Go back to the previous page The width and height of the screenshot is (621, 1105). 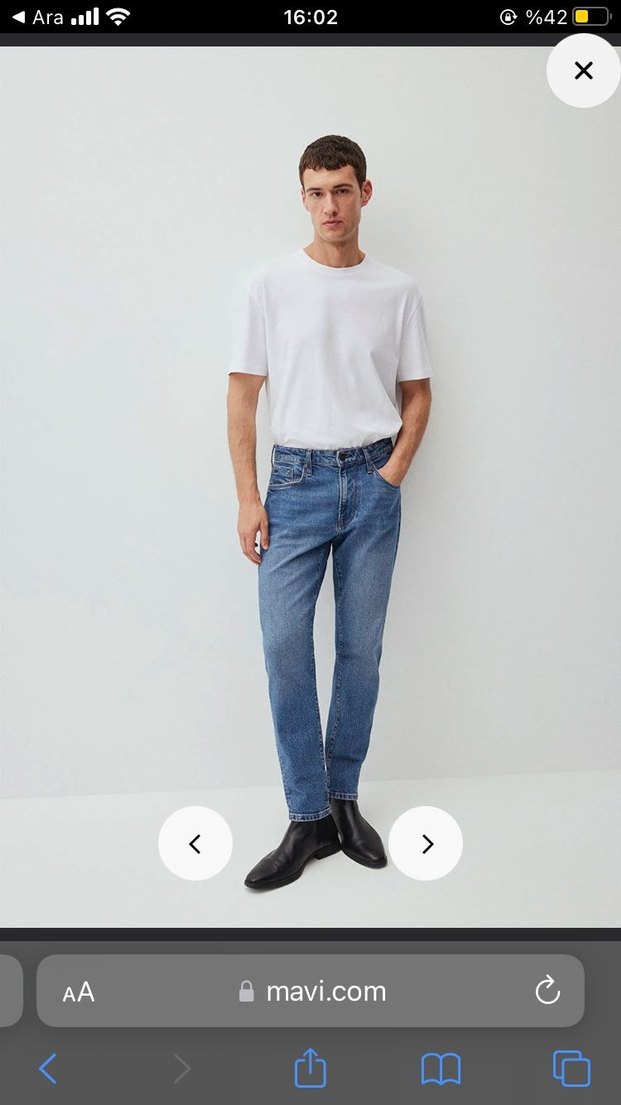(47, 1069)
